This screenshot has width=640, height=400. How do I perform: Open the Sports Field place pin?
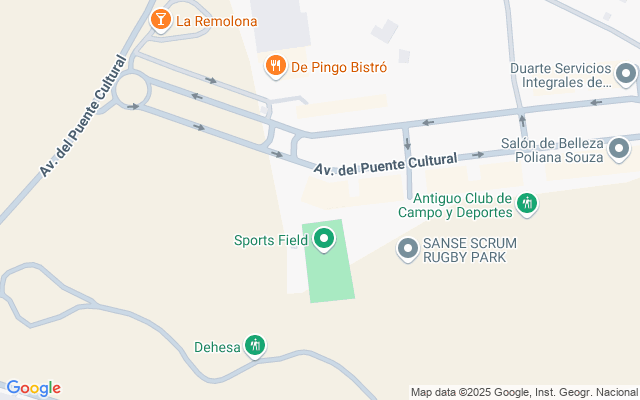pos(324,239)
